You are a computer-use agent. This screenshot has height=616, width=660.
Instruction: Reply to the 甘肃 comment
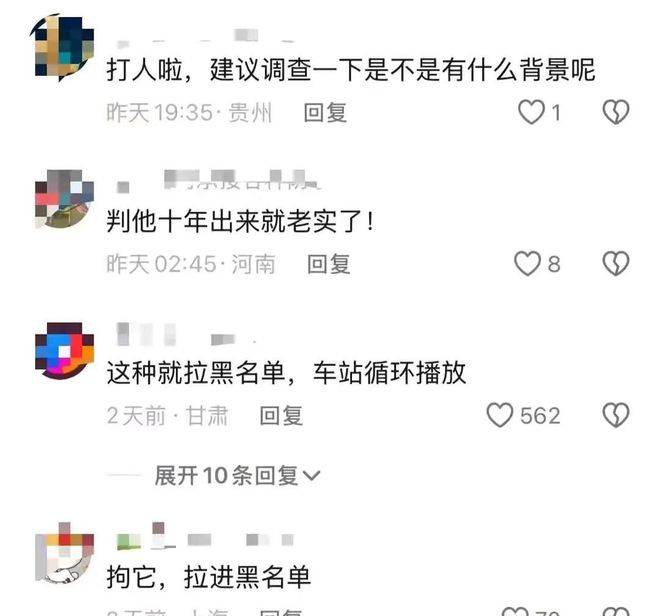pyautogui.click(x=281, y=415)
